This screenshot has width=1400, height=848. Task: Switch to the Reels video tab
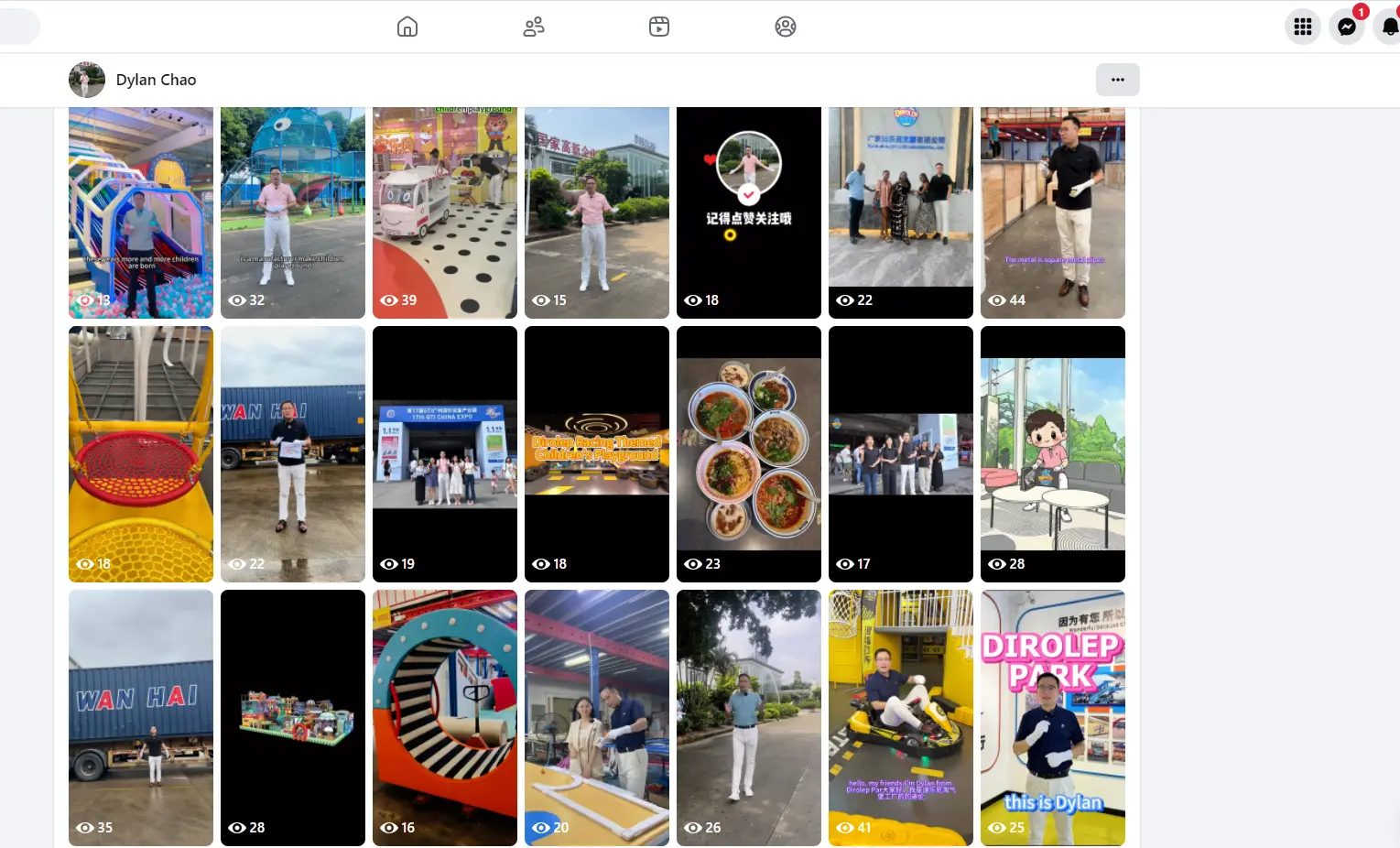coord(659,27)
